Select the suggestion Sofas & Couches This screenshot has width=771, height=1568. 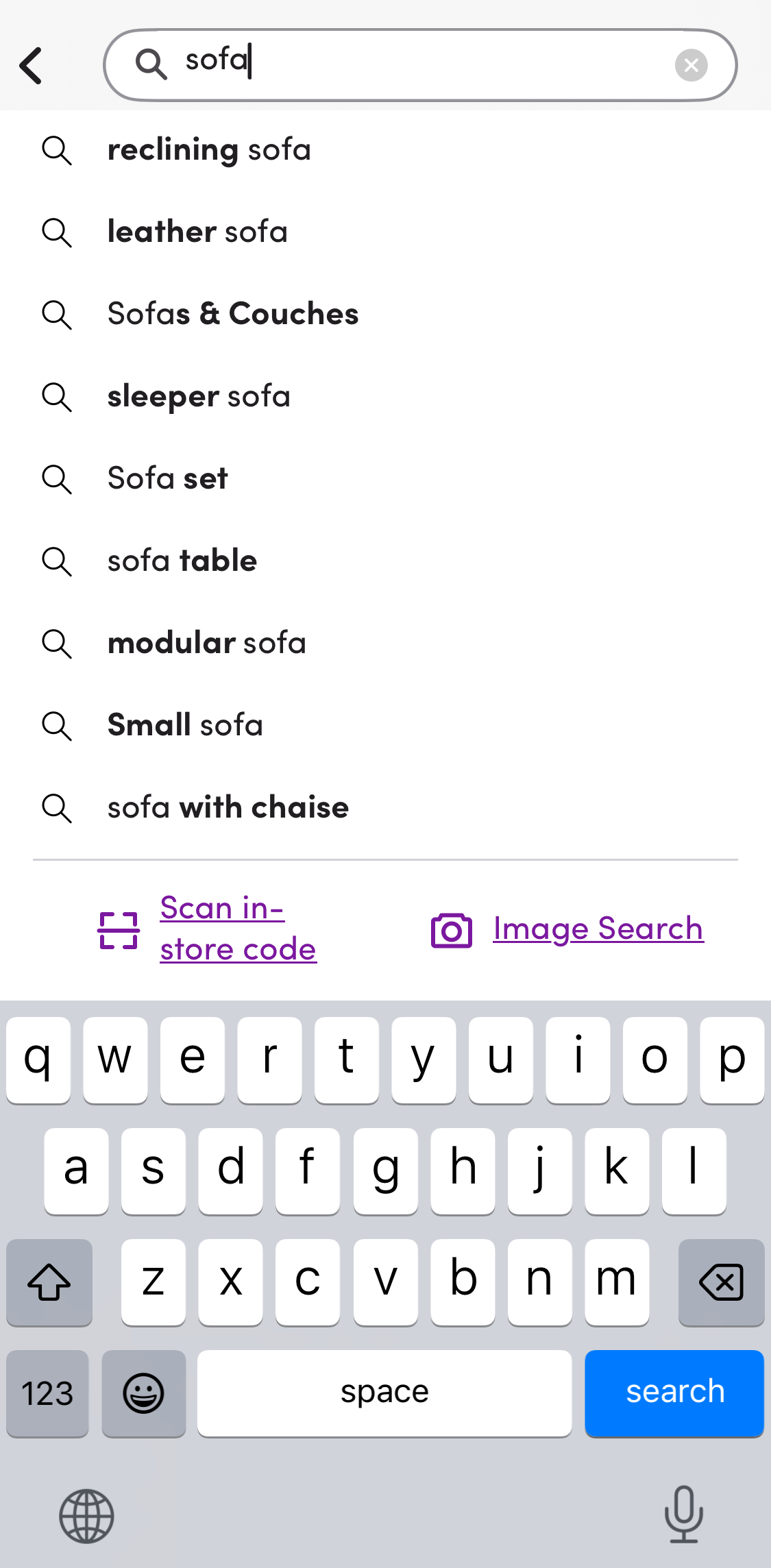pyautogui.click(x=232, y=314)
